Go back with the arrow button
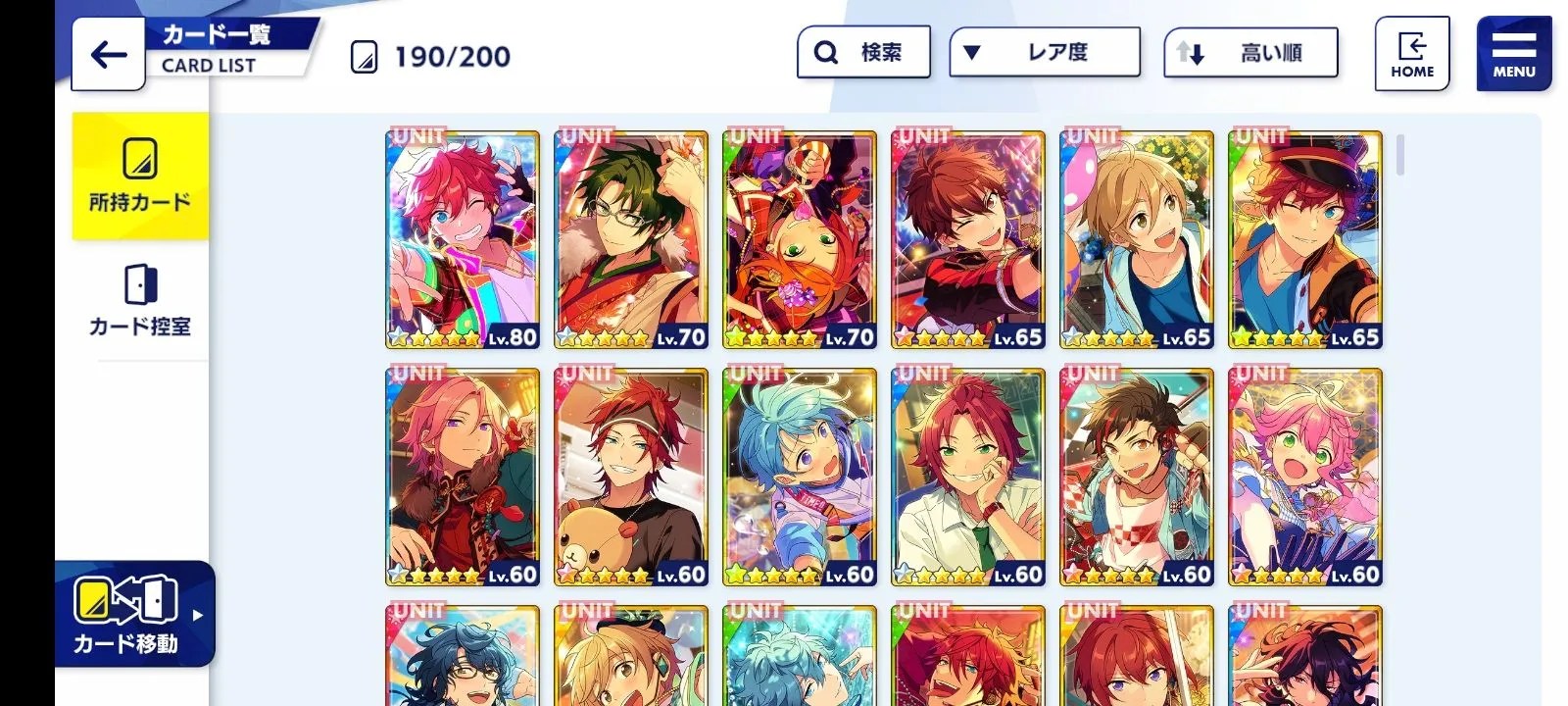 pos(108,55)
